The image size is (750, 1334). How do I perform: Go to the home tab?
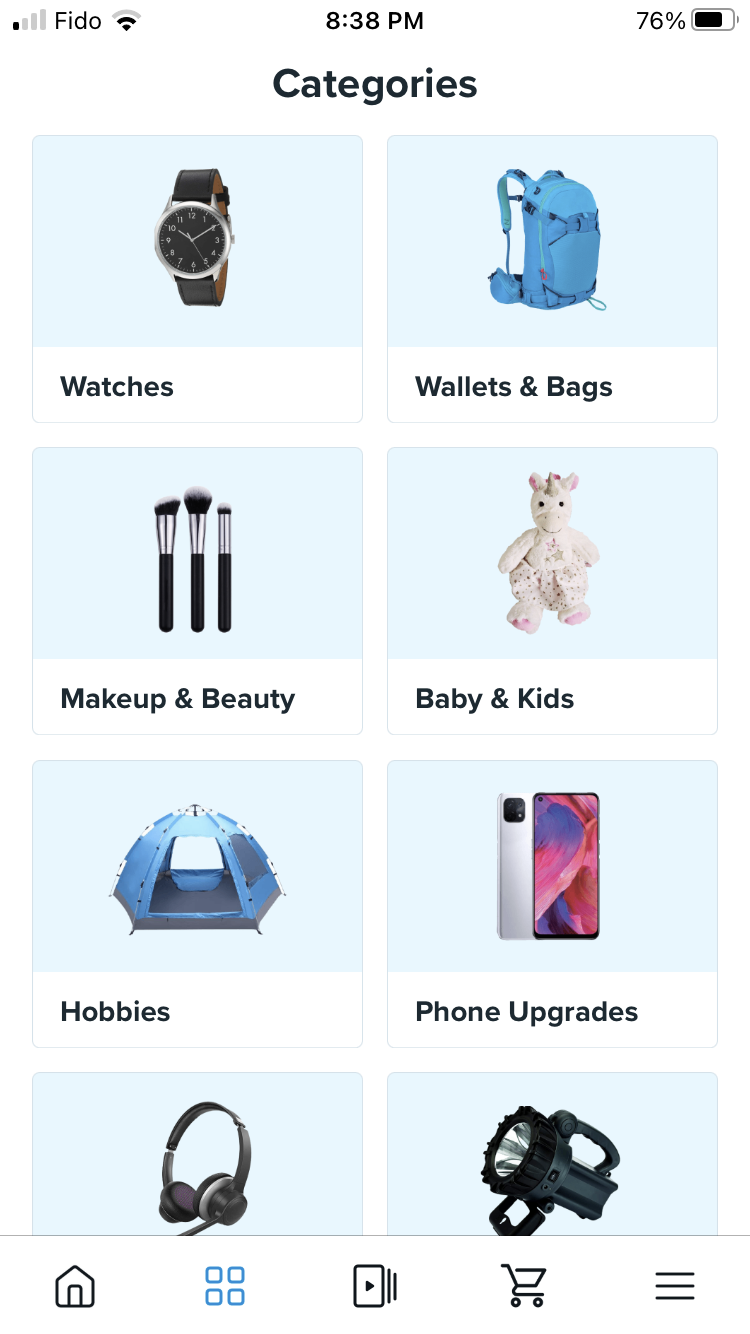click(x=75, y=1285)
